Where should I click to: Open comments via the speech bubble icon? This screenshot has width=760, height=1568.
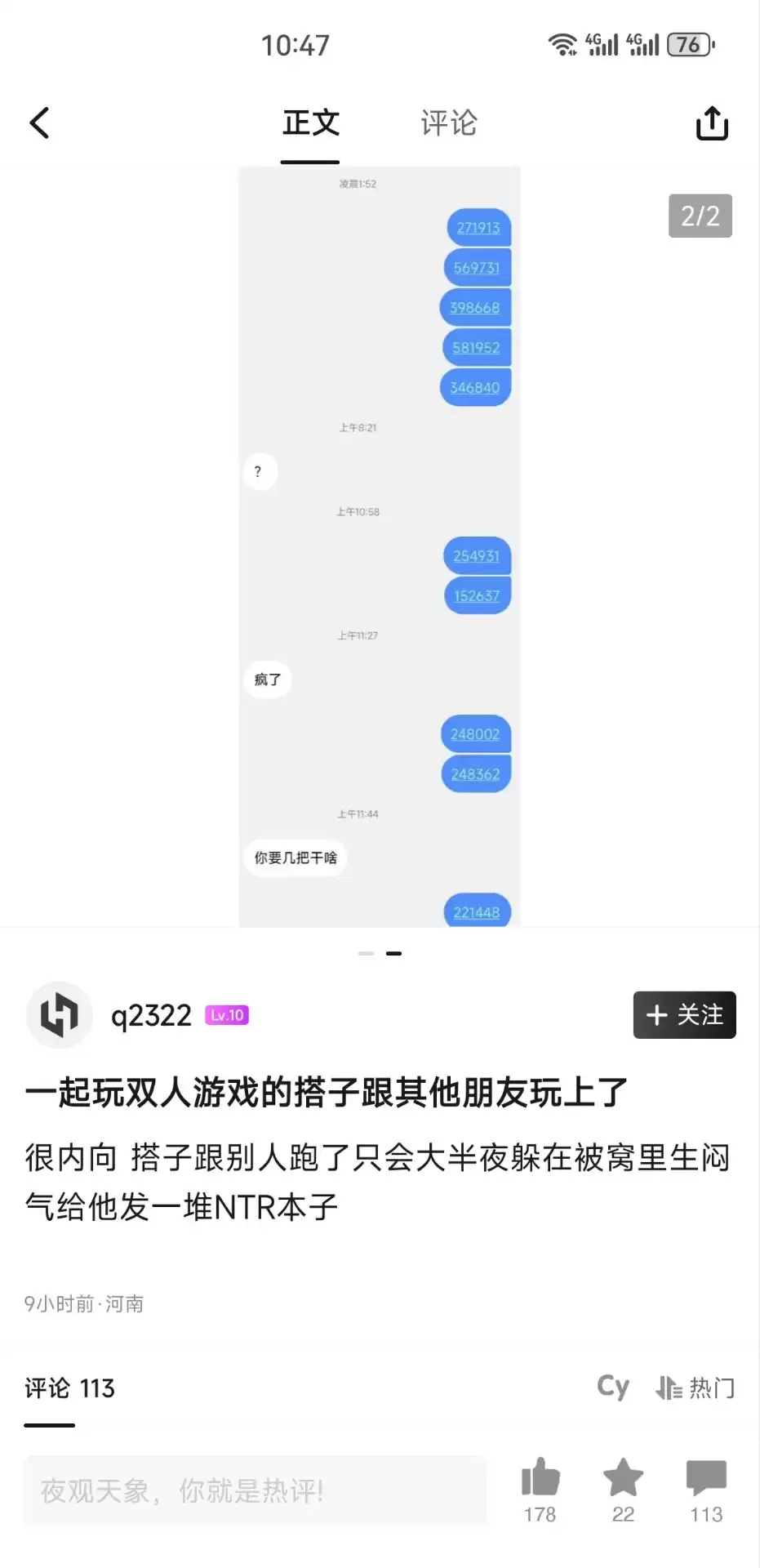(x=706, y=1478)
